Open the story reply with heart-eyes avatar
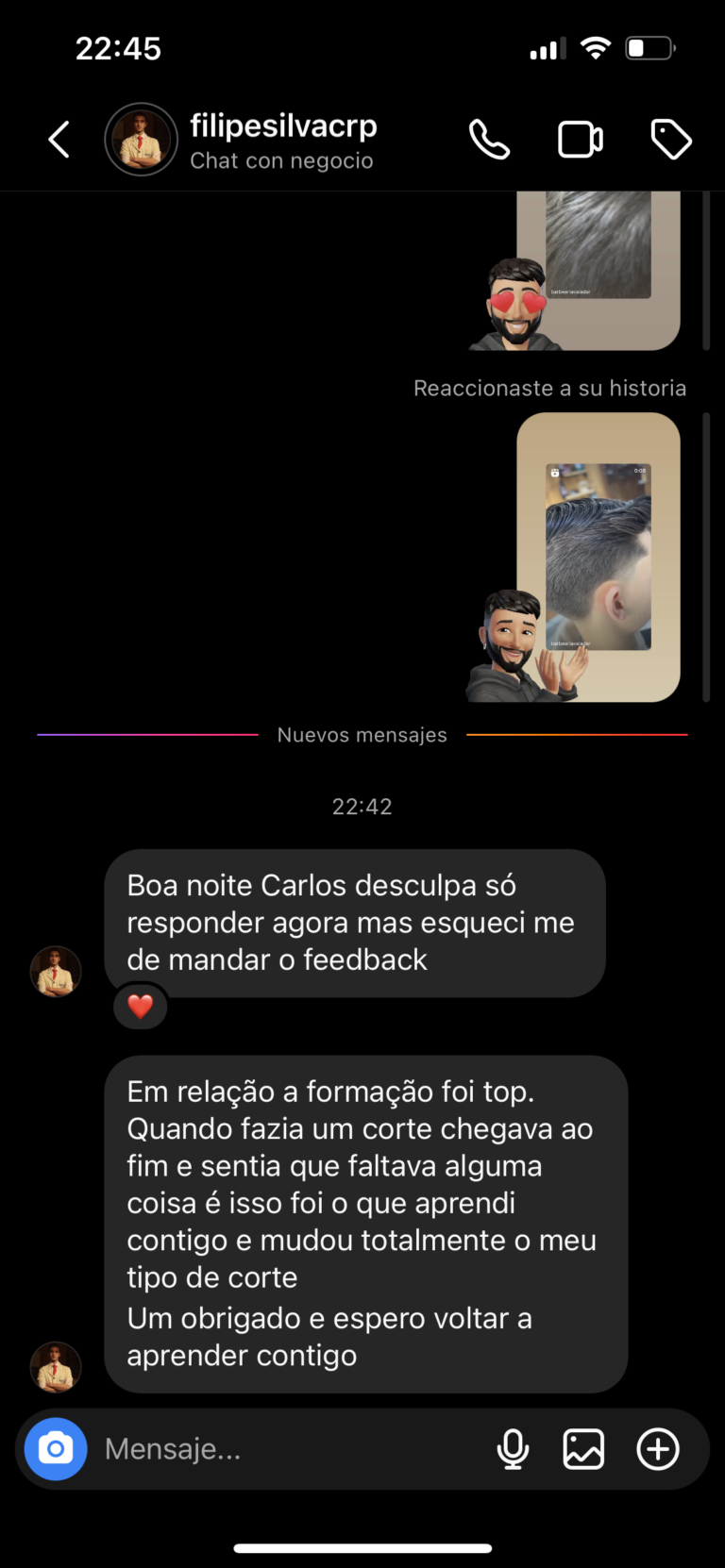The height and width of the screenshot is (1568, 725). pos(598,269)
